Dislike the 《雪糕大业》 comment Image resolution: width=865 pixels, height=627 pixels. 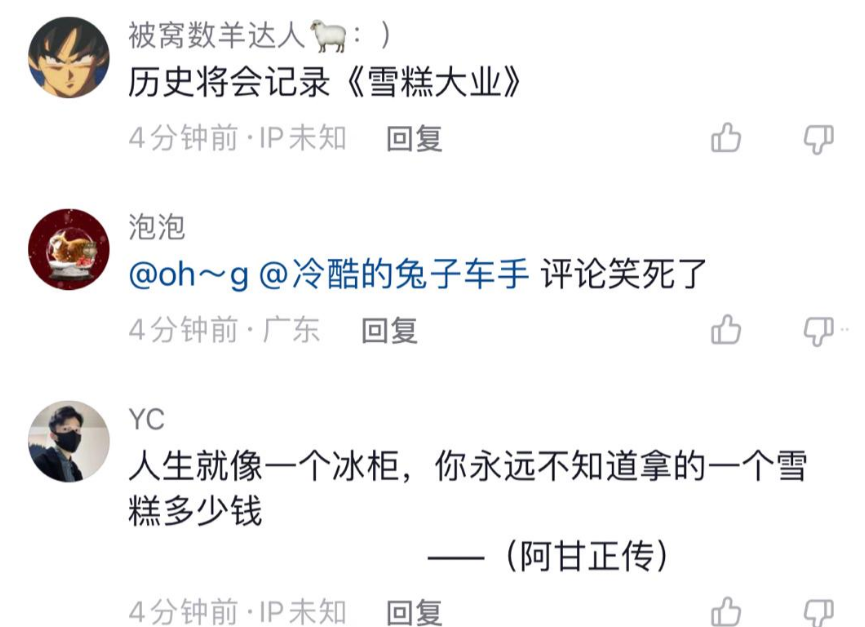pyautogui.click(x=819, y=138)
